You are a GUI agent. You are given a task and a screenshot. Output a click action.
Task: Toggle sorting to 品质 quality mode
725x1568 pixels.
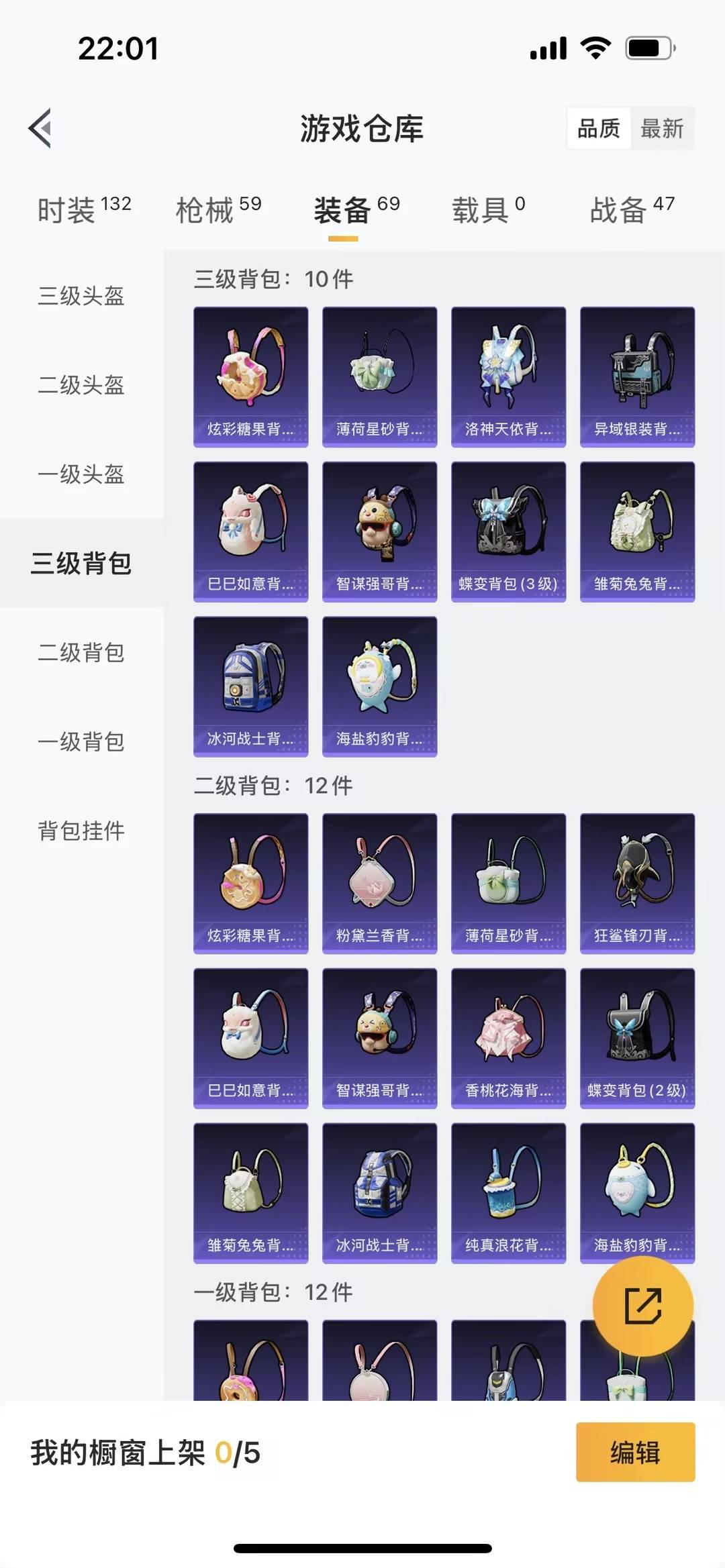599,128
